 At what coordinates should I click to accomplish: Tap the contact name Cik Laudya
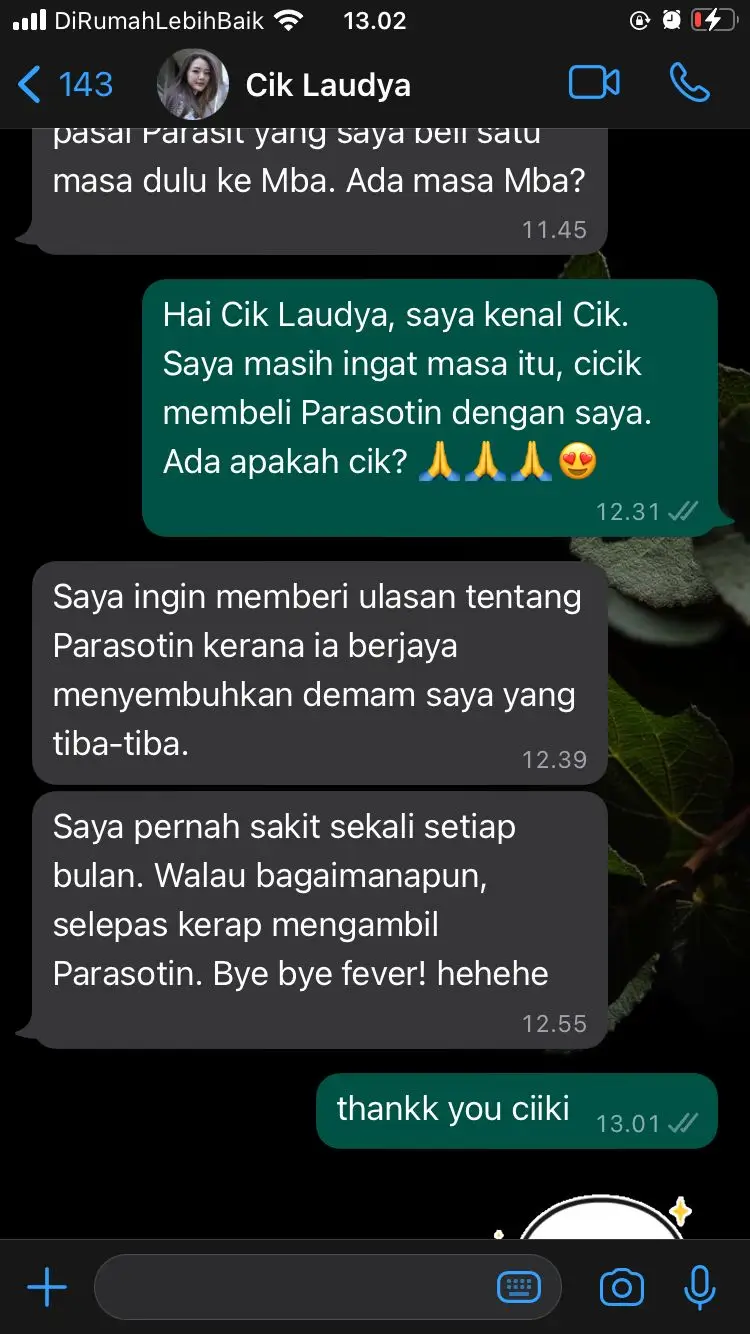point(328,85)
